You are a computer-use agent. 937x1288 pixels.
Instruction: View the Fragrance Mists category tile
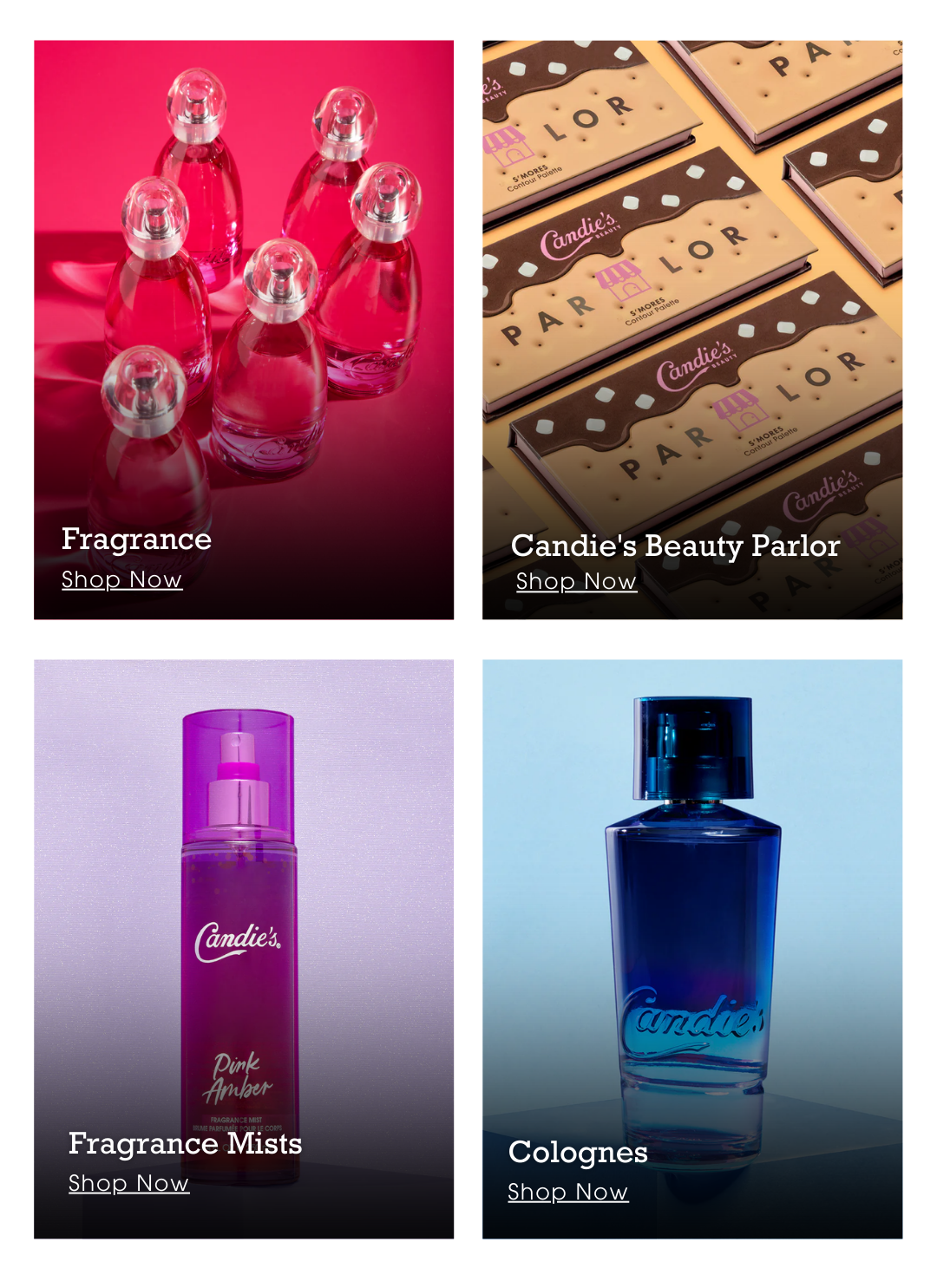pyautogui.click(x=243, y=911)
